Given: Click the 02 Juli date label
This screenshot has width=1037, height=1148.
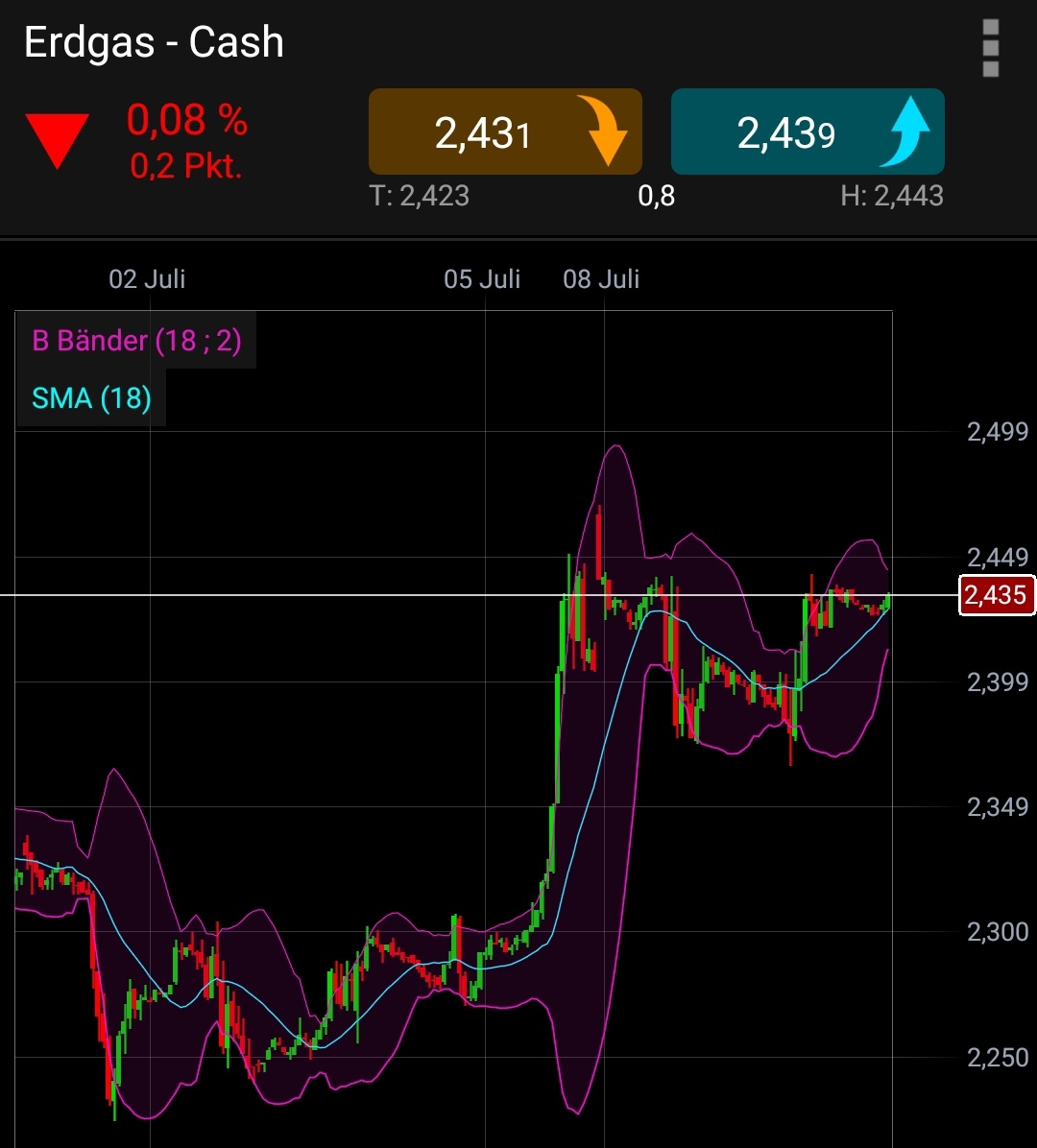Looking at the screenshot, I should coord(148,279).
